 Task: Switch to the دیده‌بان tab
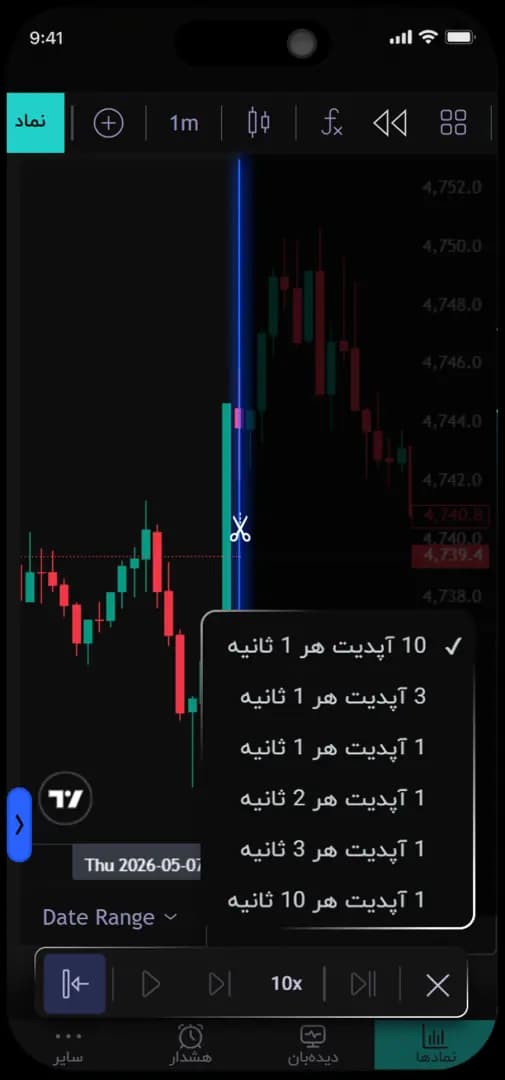click(313, 1043)
